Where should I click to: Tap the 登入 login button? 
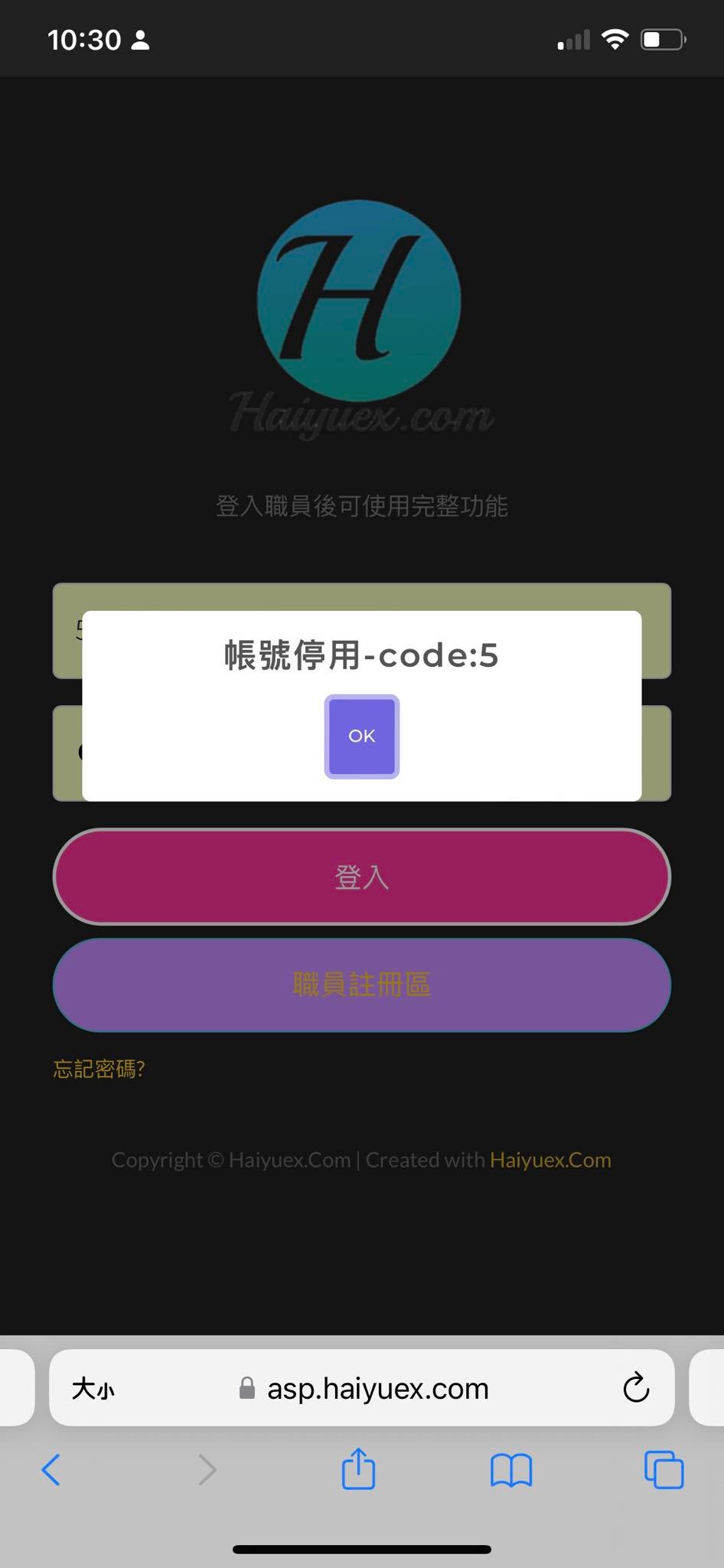tap(361, 877)
